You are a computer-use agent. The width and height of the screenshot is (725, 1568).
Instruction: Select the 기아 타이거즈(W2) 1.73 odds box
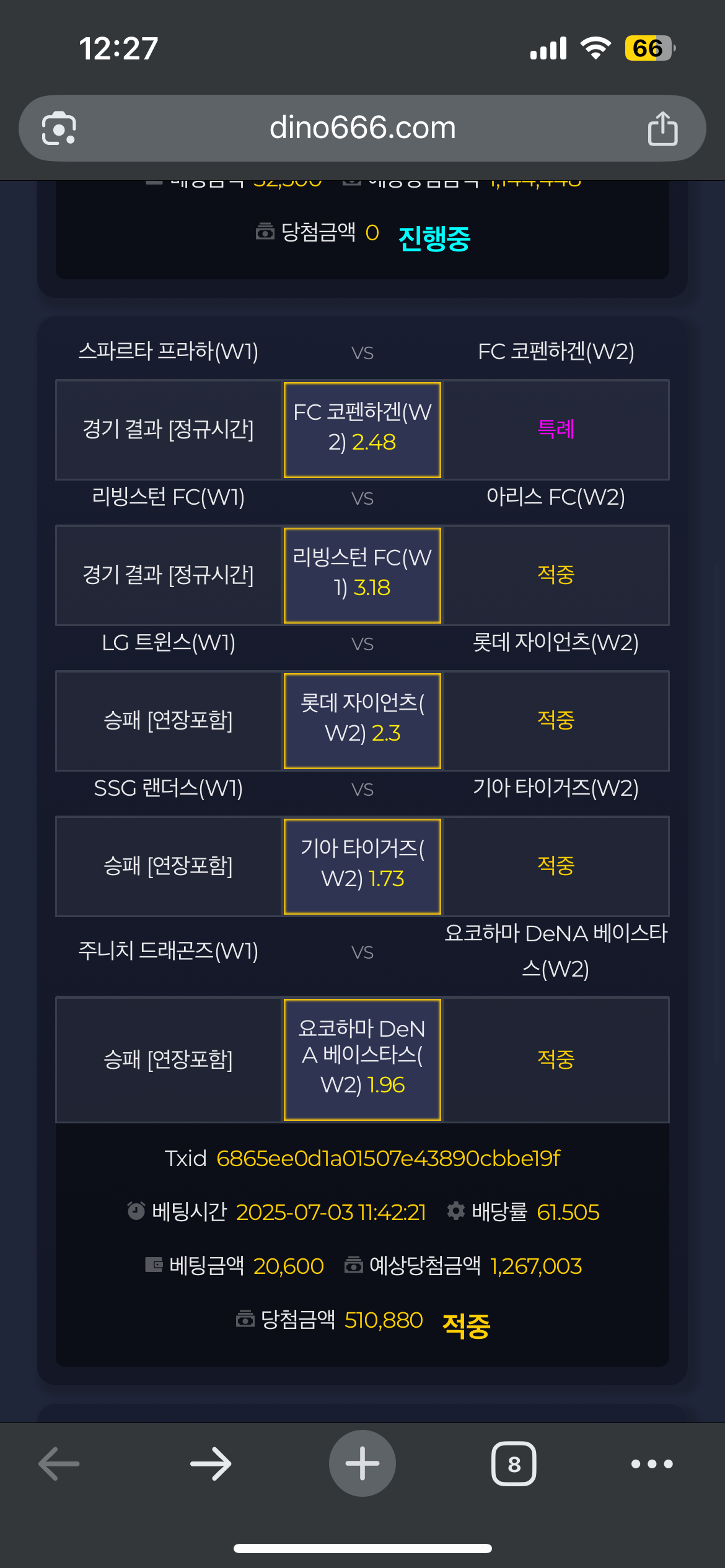click(x=362, y=866)
